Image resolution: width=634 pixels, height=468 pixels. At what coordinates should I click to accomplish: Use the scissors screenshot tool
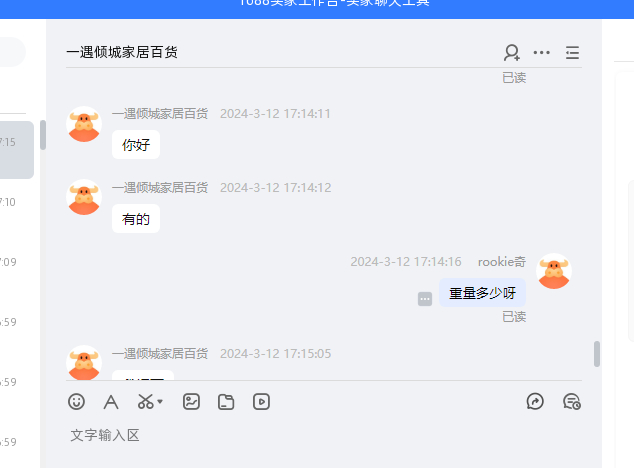tap(147, 402)
